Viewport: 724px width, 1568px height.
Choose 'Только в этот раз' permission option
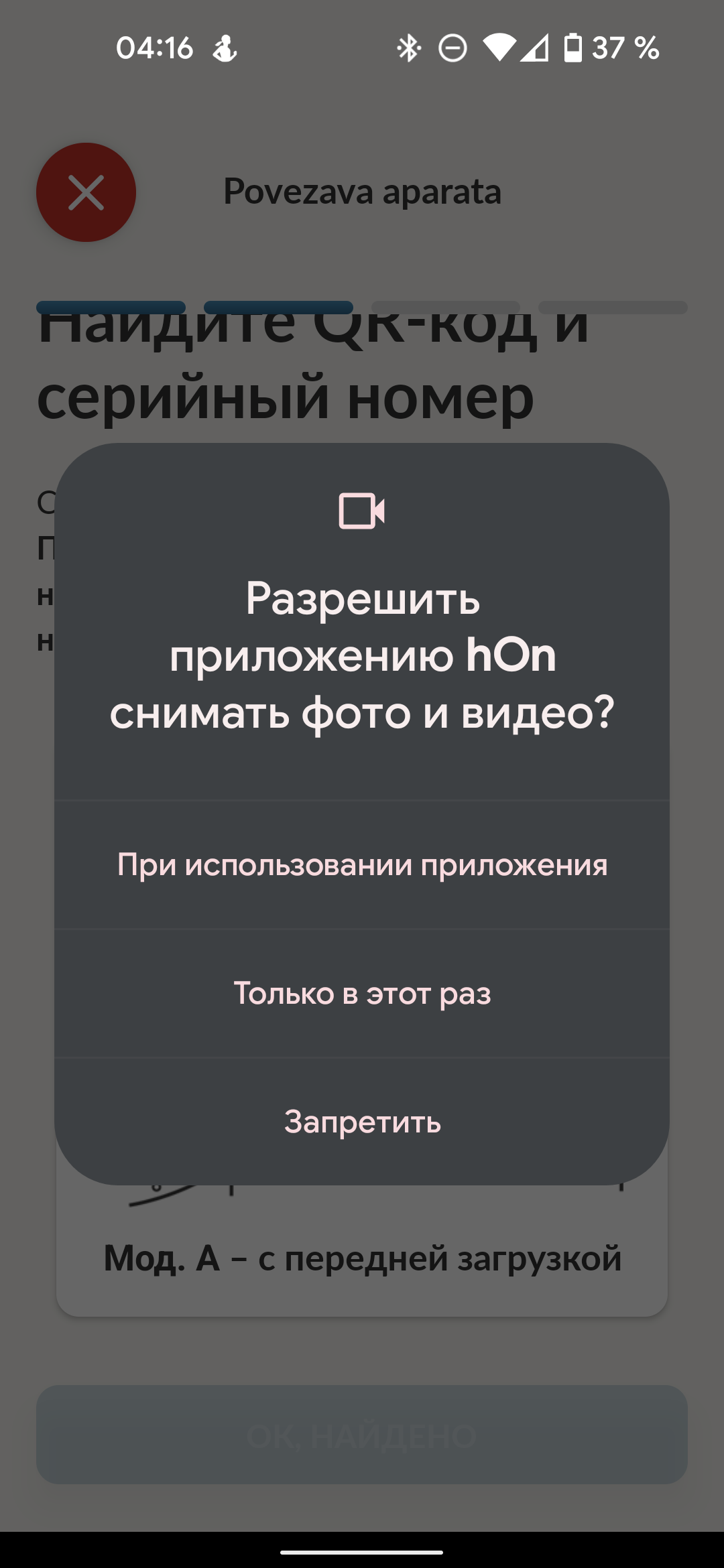coord(362,993)
